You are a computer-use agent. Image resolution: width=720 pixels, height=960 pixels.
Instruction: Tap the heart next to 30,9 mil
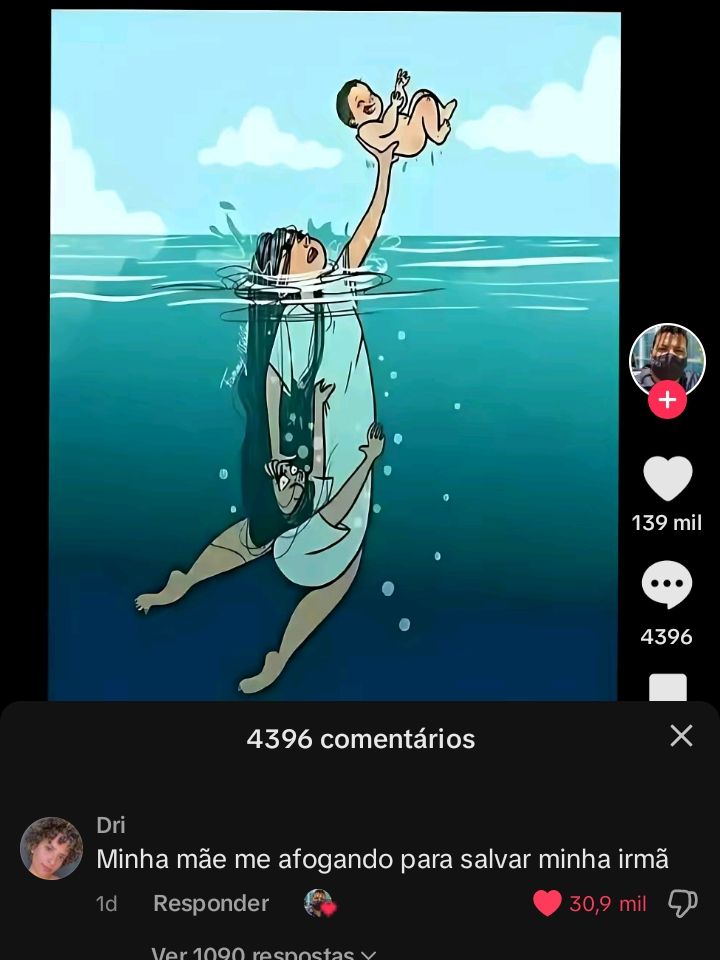coord(547,902)
